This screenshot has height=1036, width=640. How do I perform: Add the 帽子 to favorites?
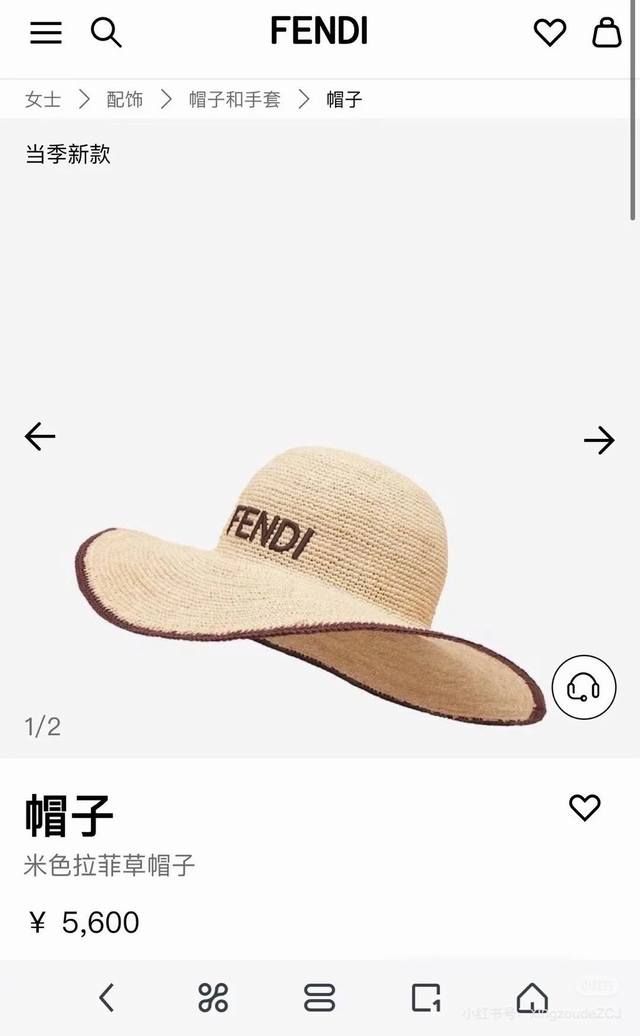click(584, 807)
